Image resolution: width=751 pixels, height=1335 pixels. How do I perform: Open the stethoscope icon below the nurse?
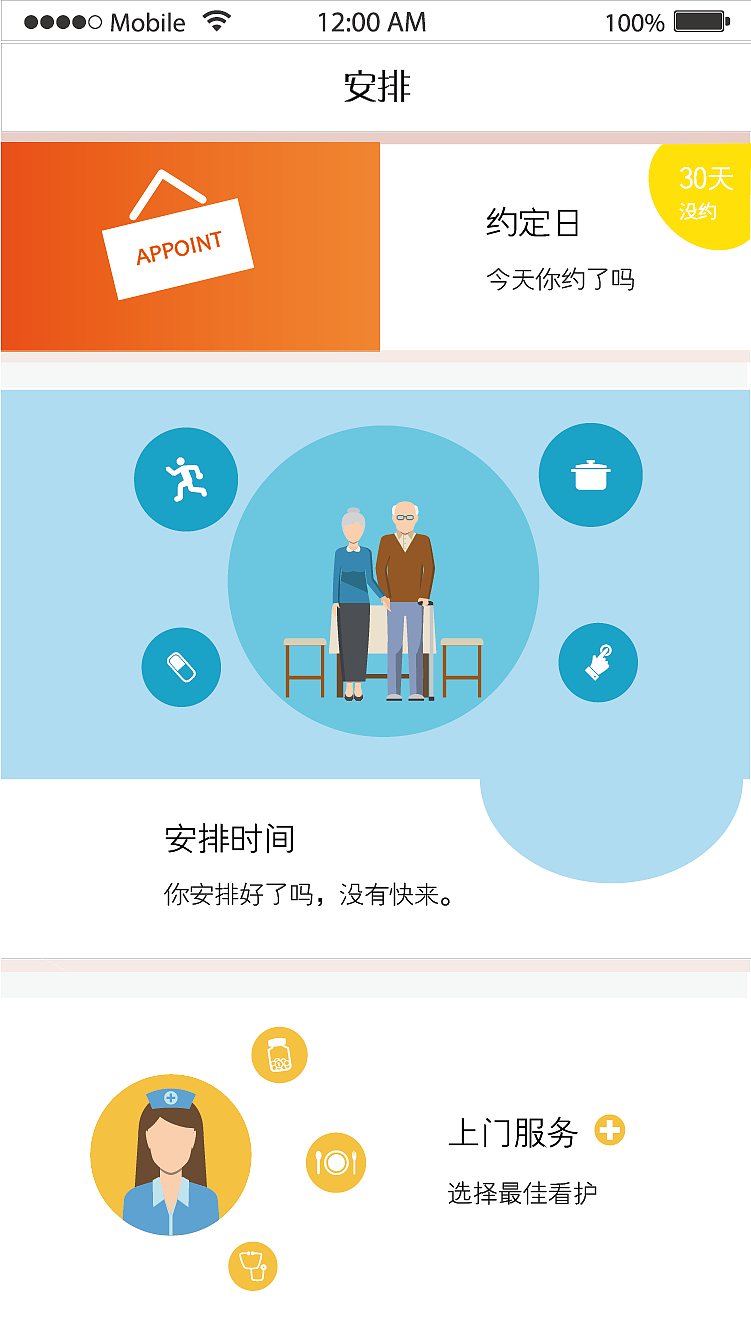(251, 1267)
